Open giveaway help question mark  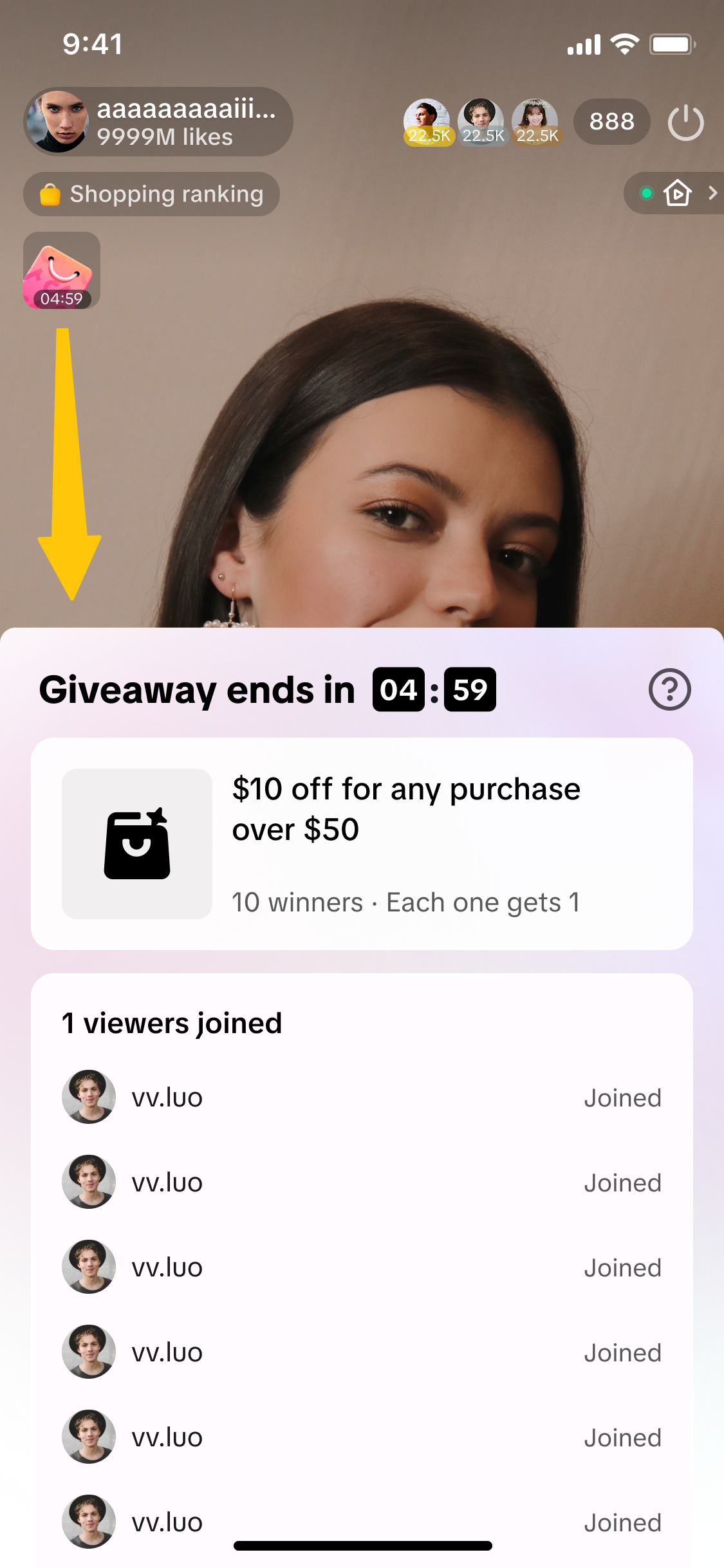tap(669, 690)
